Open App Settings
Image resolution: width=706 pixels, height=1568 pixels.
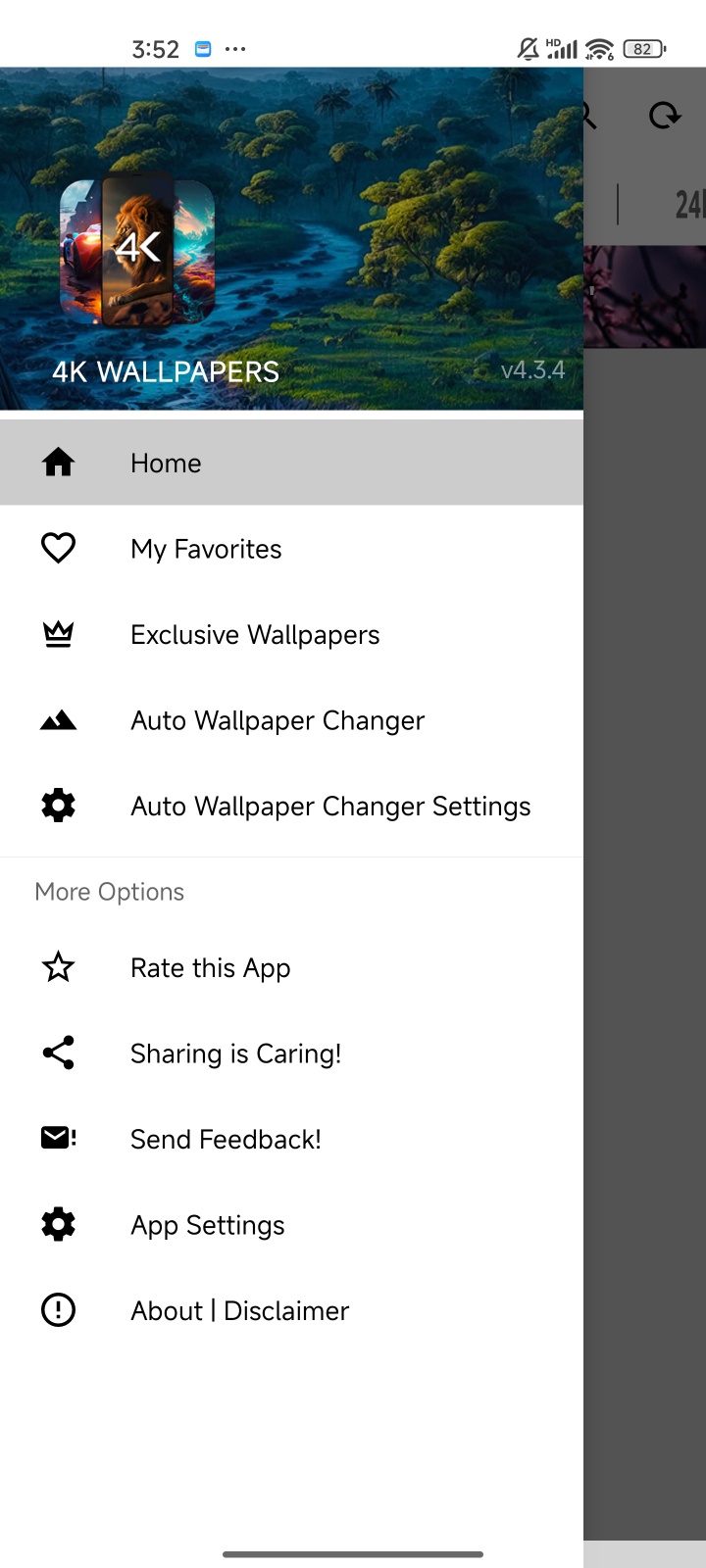pos(207,1225)
